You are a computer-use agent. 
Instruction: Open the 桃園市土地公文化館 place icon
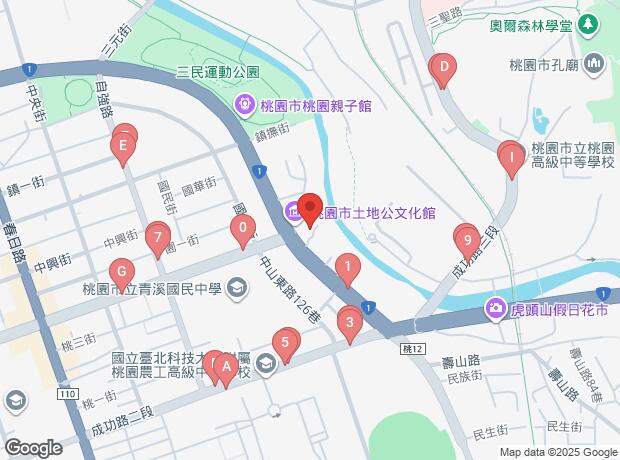292,211
